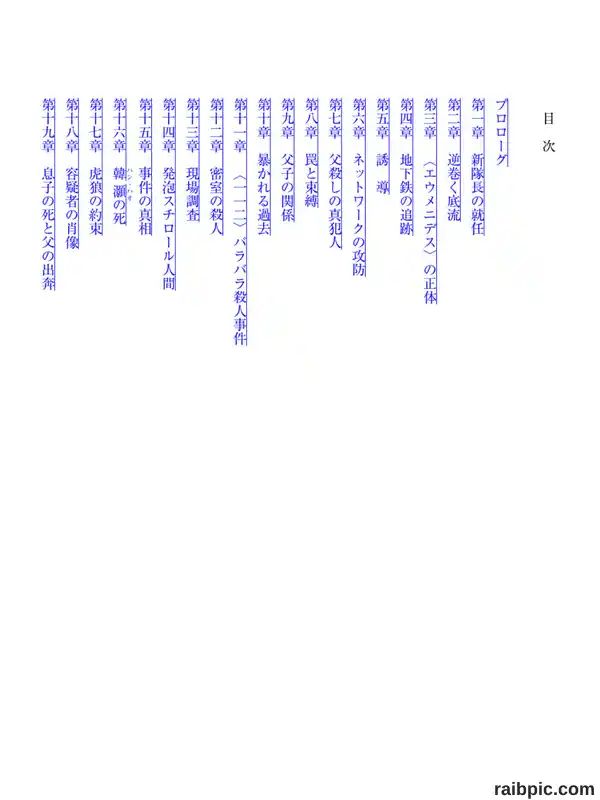Select 第十章 暴かれる過去
The height and width of the screenshot is (800, 600).
[x=264, y=167]
